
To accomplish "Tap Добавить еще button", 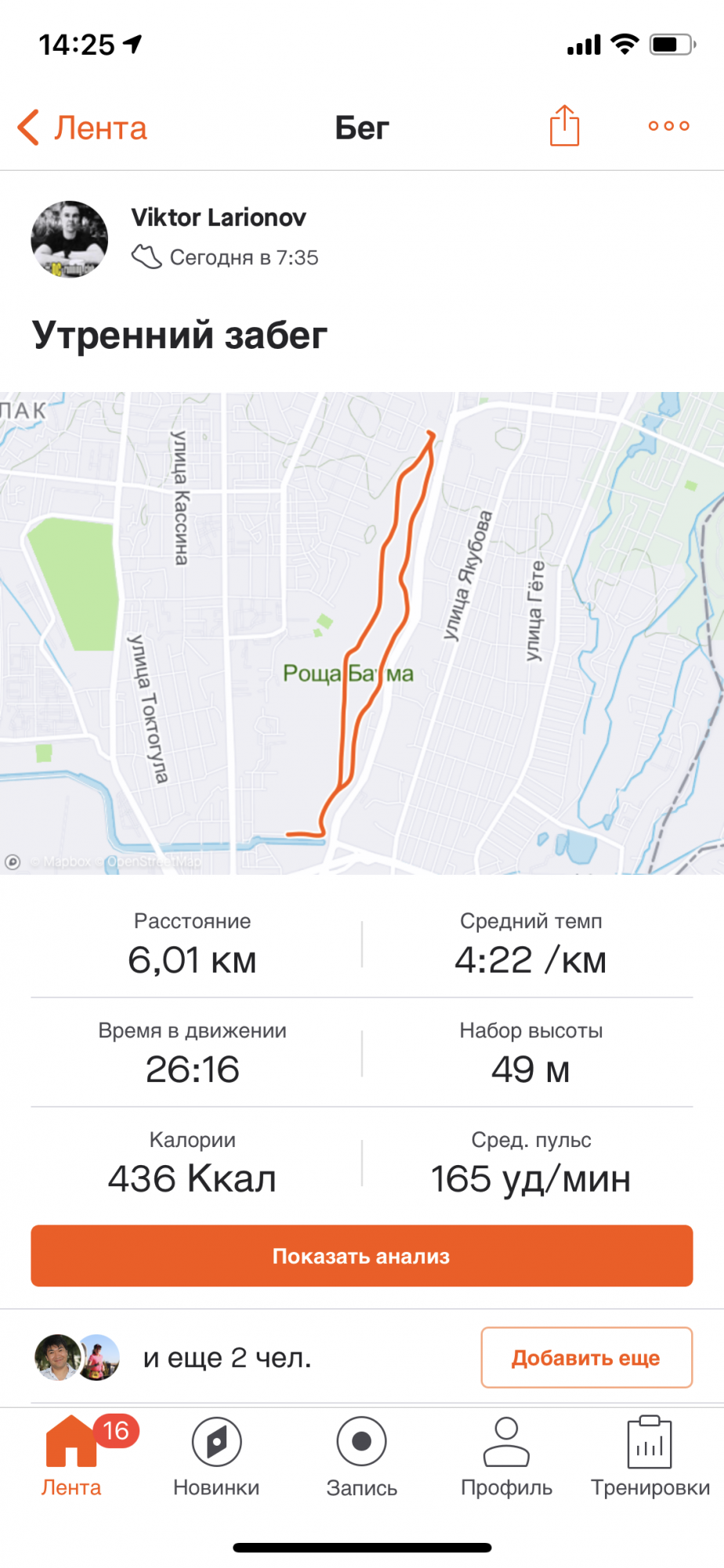I will pos(586,1357).
